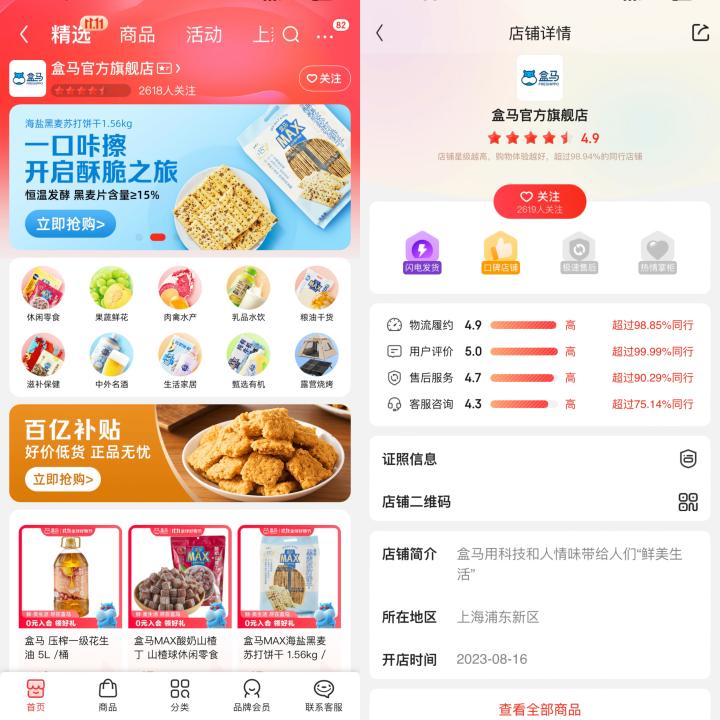Switch to the 活动 top tab
Viewport: 720px width, 720px height.
[x=204, y=35]
